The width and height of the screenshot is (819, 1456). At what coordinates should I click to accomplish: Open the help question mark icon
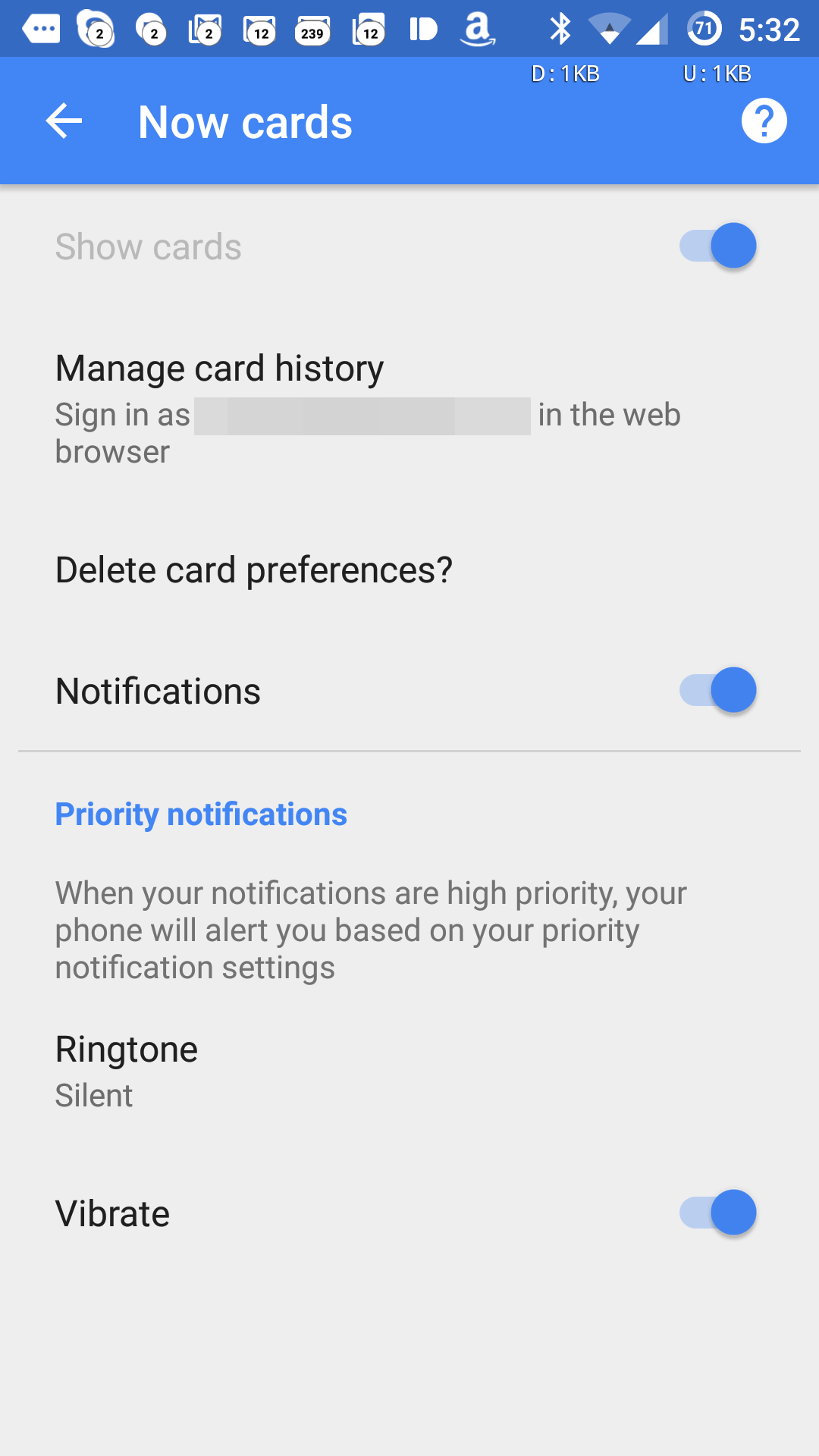(x=764, y=121)
